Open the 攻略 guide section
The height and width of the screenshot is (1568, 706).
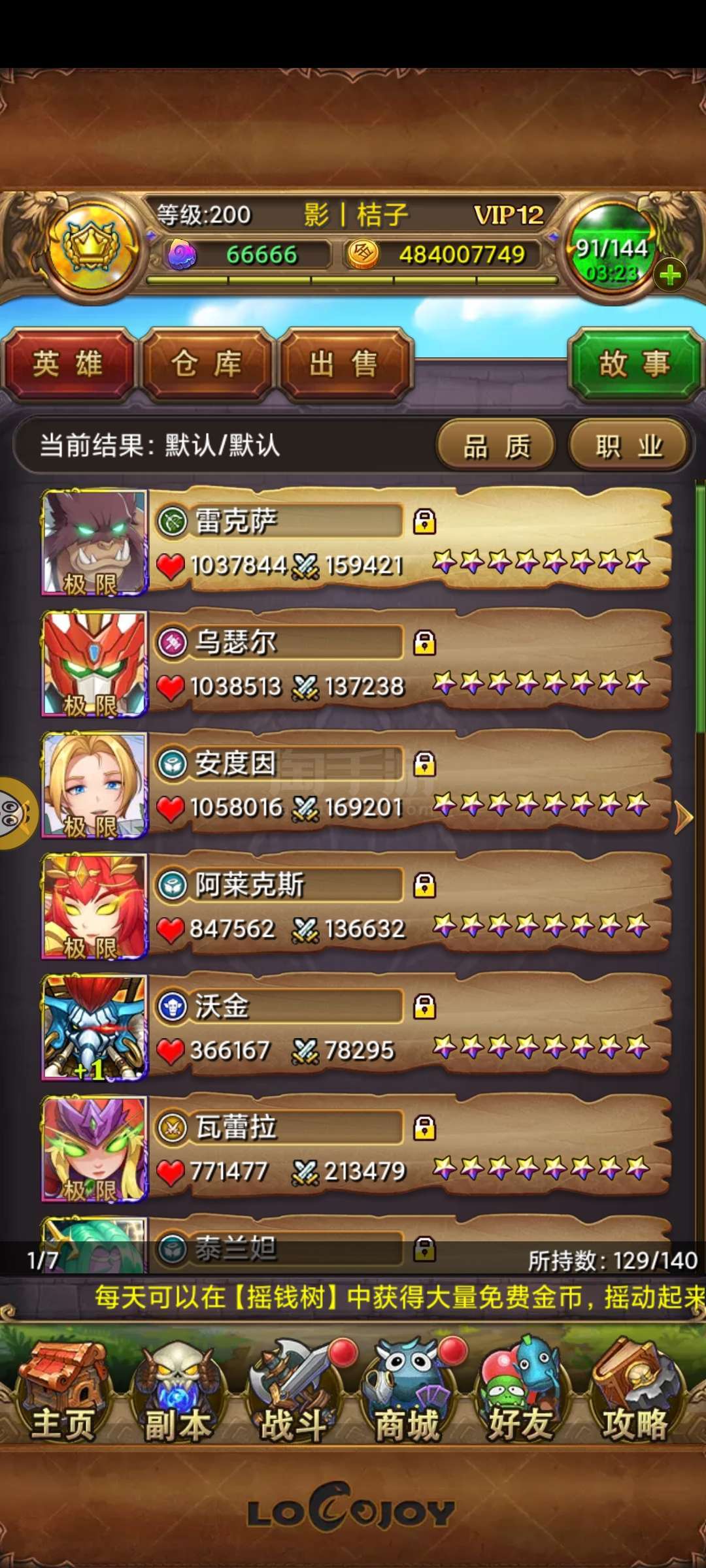(x=634, y=1392)
